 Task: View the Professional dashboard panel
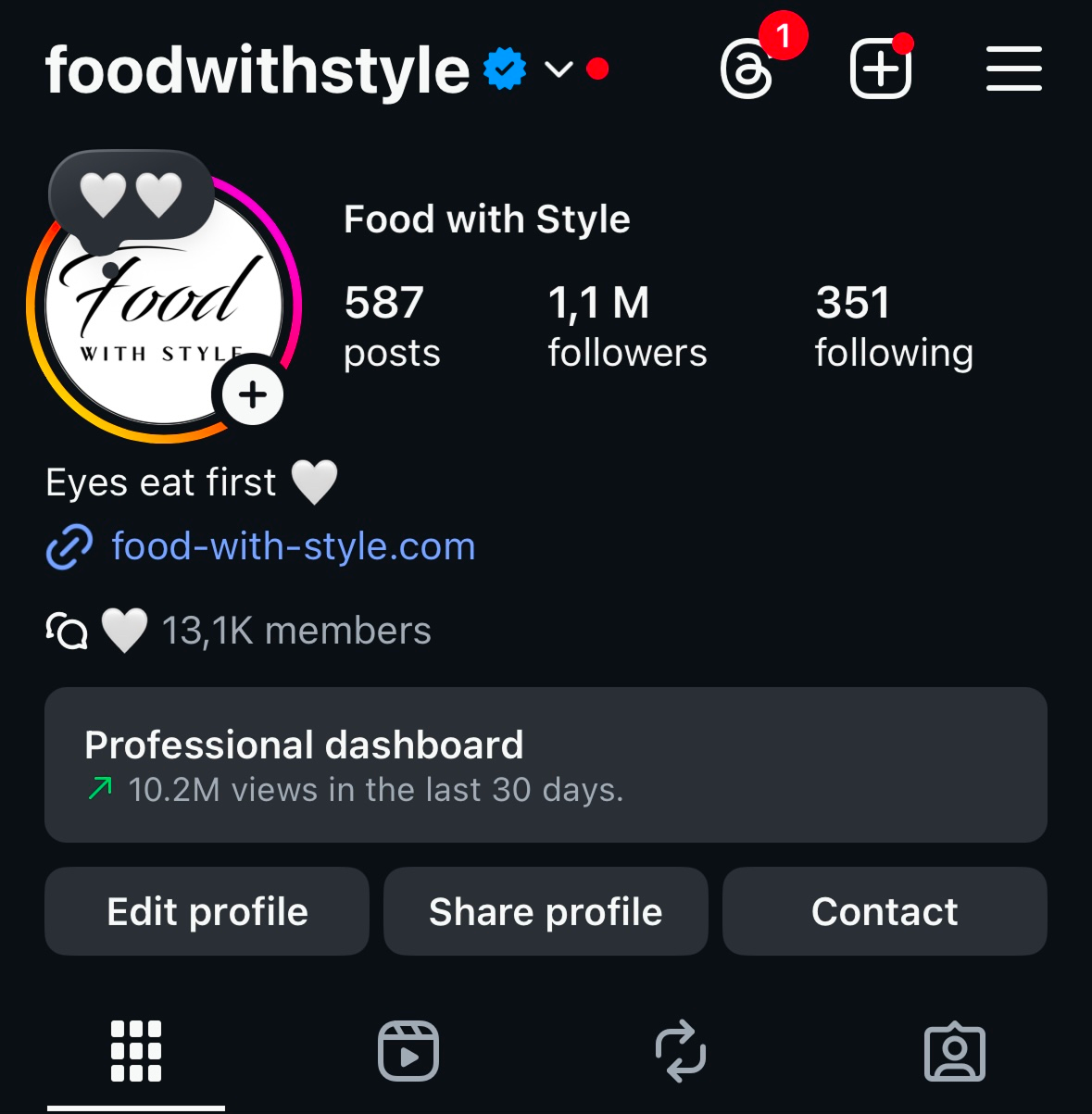coord(546,765)
